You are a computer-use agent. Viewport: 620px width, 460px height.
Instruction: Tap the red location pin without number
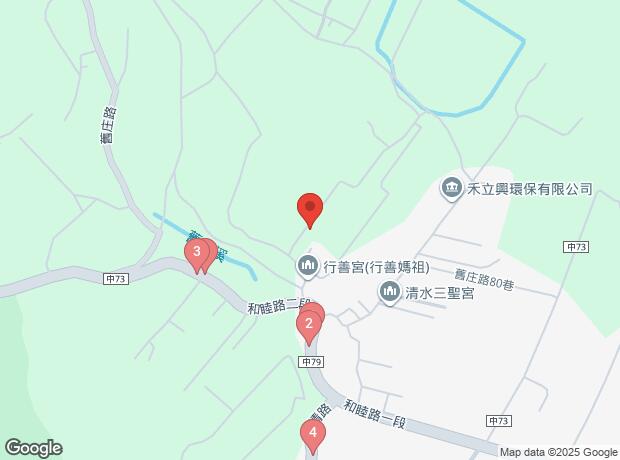coord(310,210)
